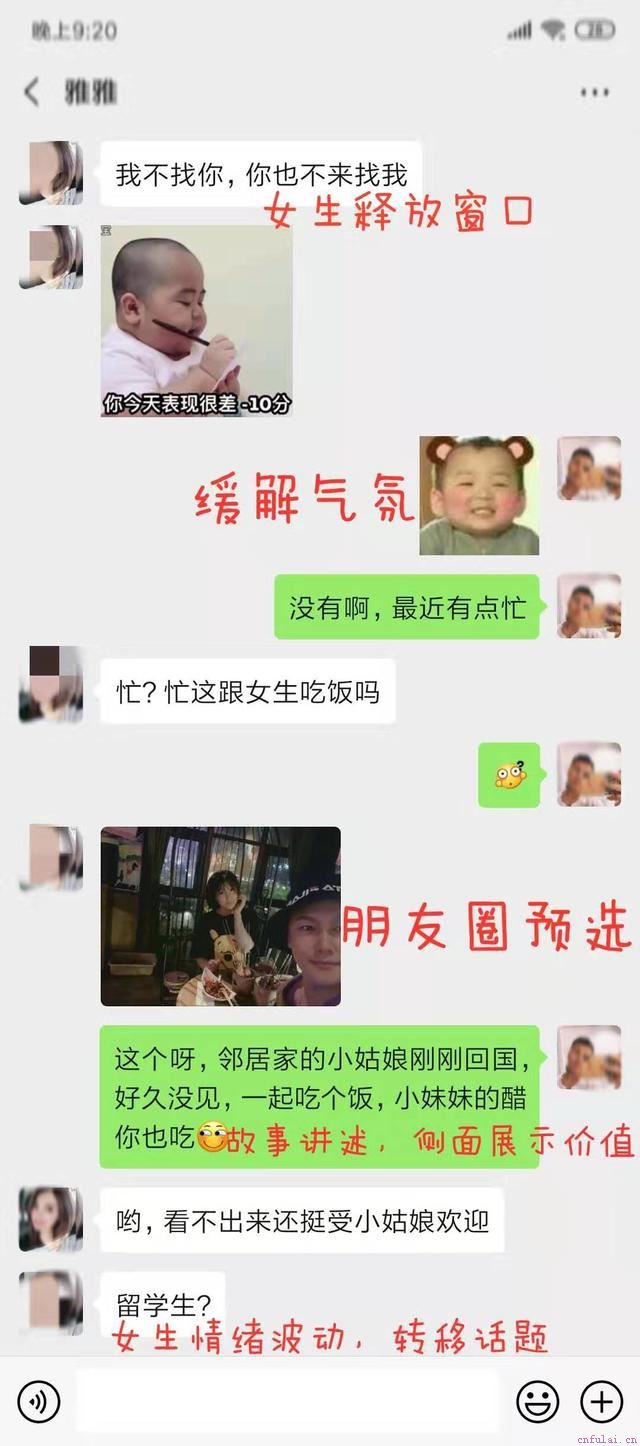
Task: Open the smiling baby bear-ears sticker
Action: tap(479, 496)
